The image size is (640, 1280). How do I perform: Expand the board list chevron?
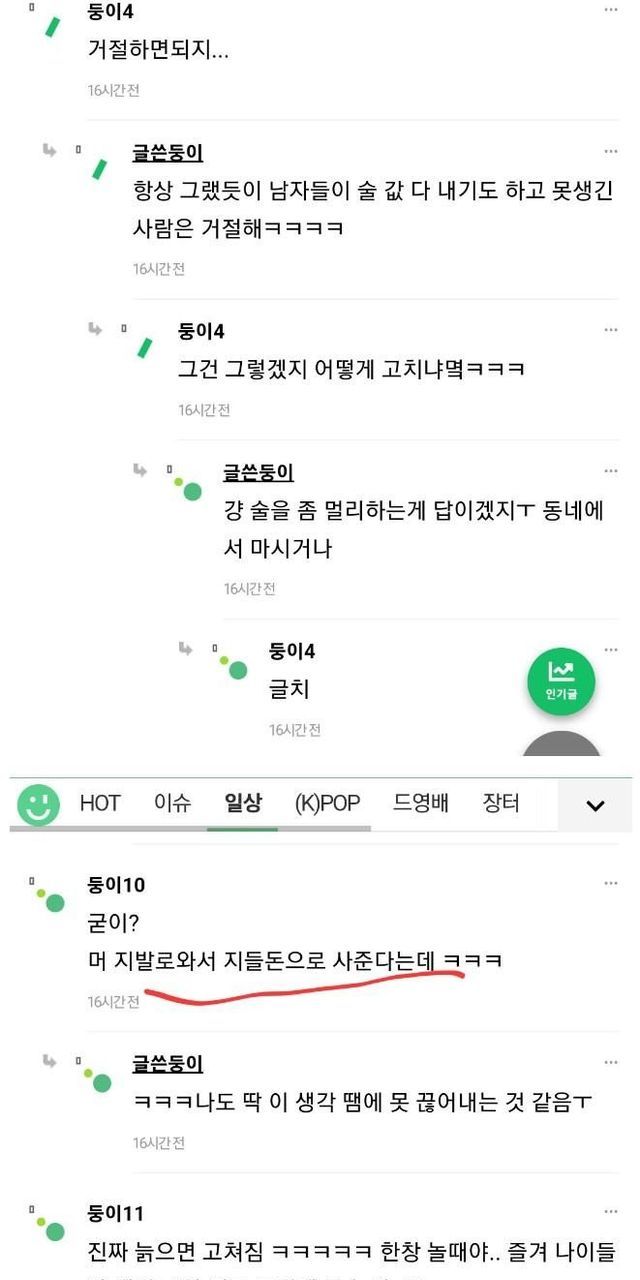pos(595,805)
